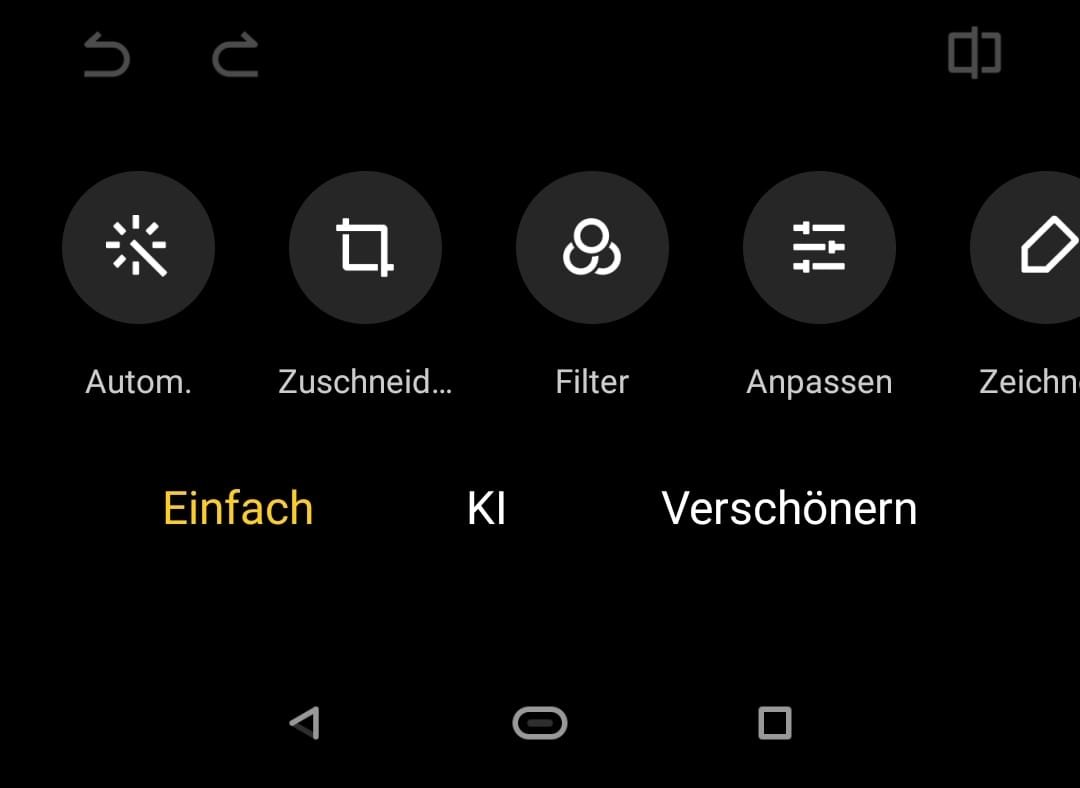Open recent apps from navigation bar
Screen dimensions: 1080x788
pyautogui.click(x=775, y=723)
